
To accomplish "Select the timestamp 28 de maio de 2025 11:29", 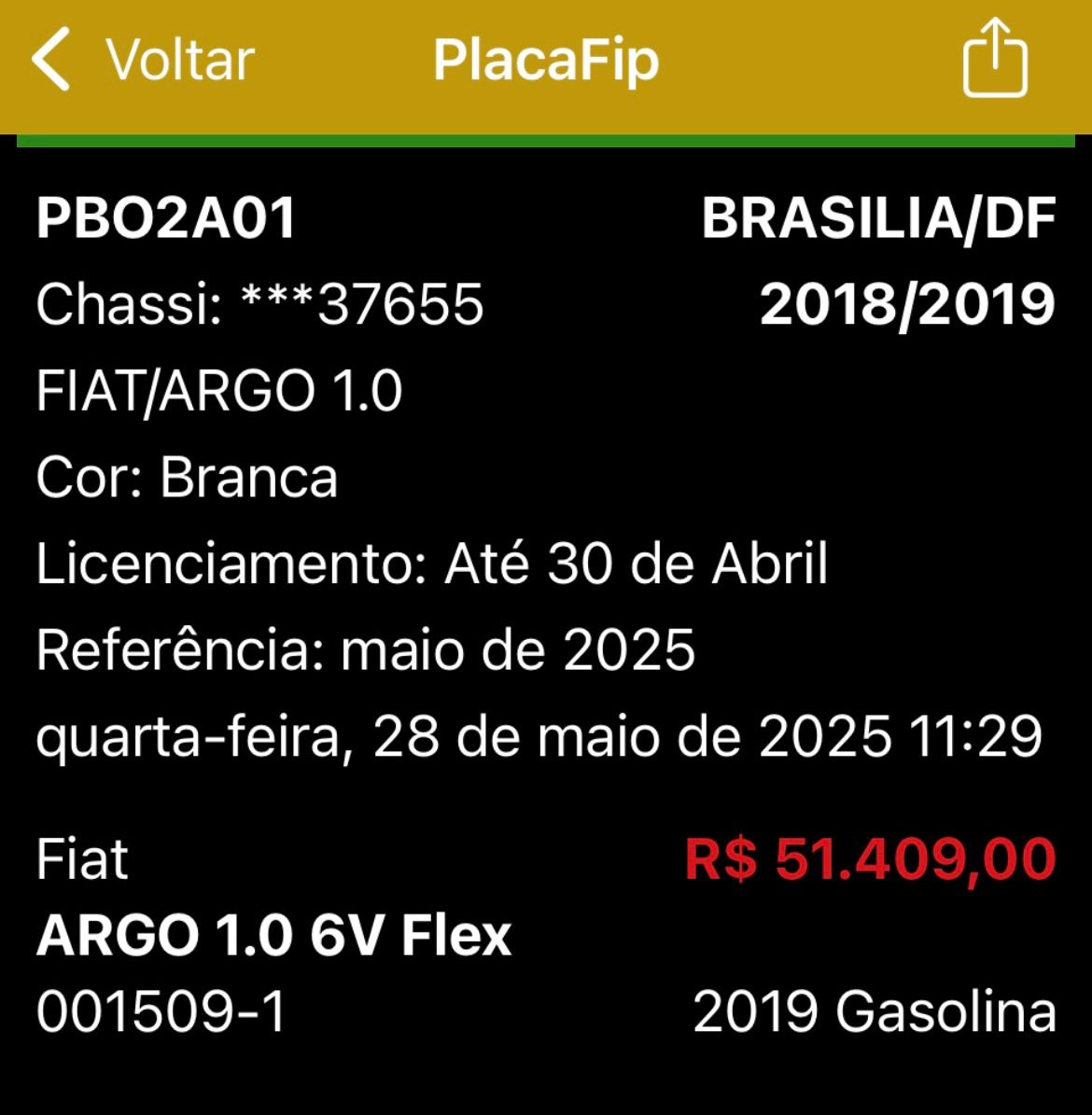I will pyautogui.click(x=537, y=736).
